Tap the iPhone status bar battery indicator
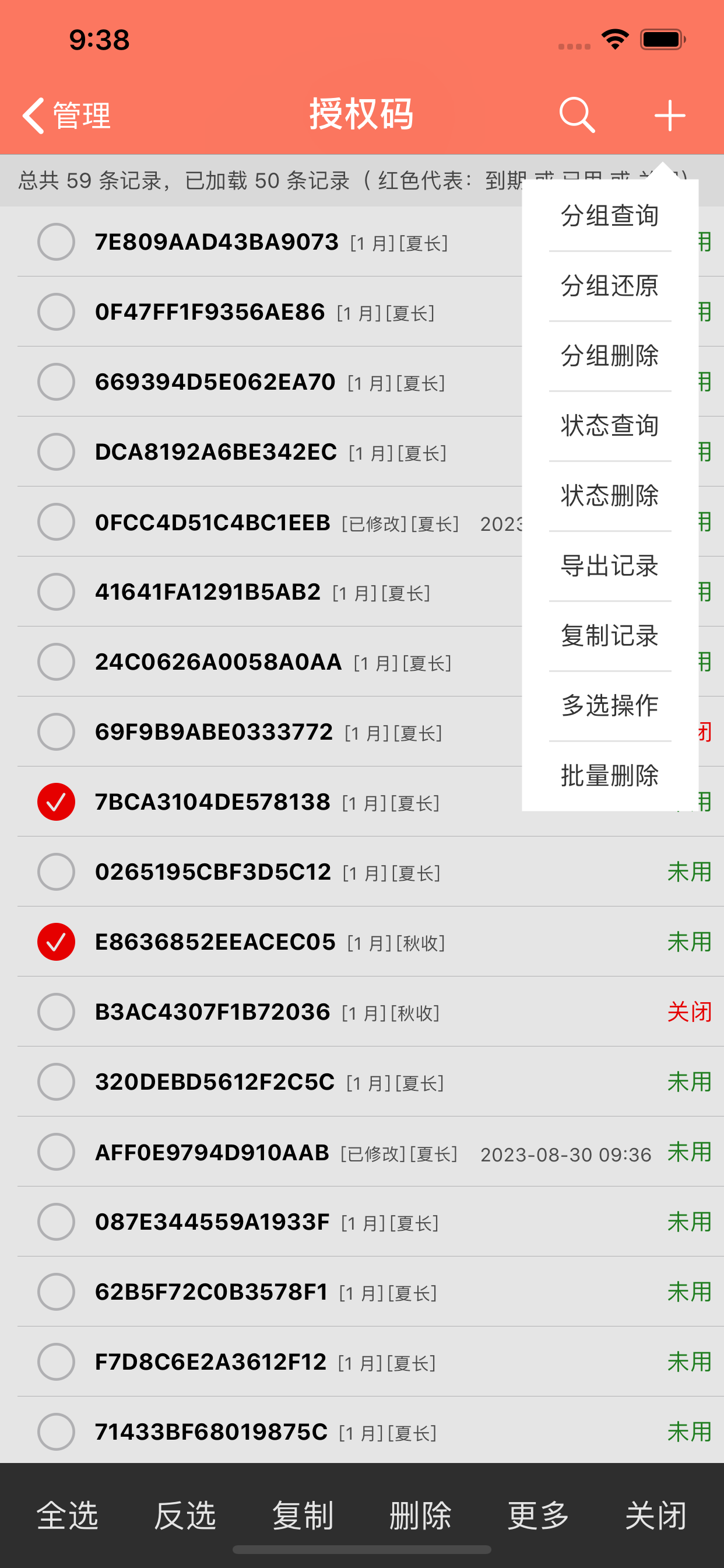The height and width of the screenshot is (1568, 724). pyautogui.click(x=663, y=38)
